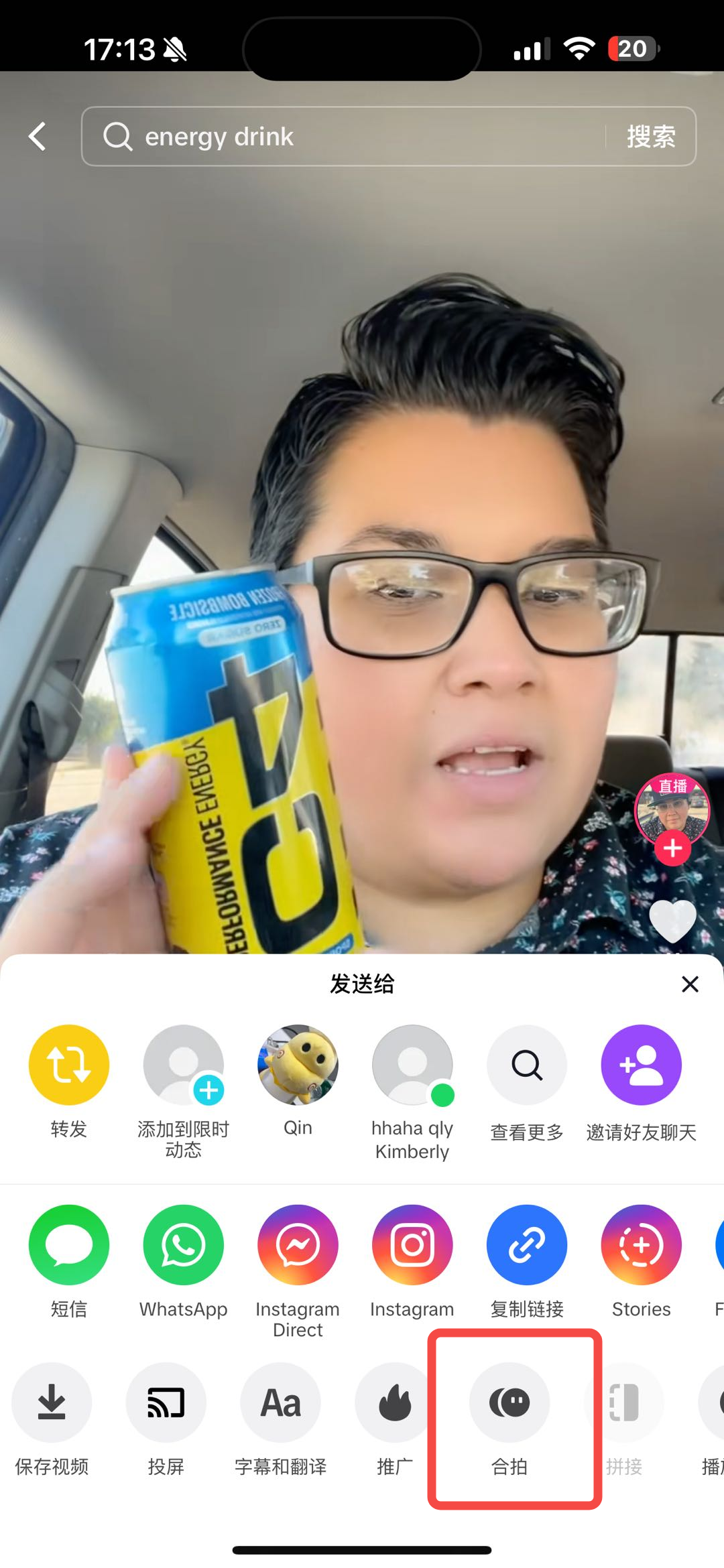
Task: Share to Instagram Stories
Action: point(641,1245)
